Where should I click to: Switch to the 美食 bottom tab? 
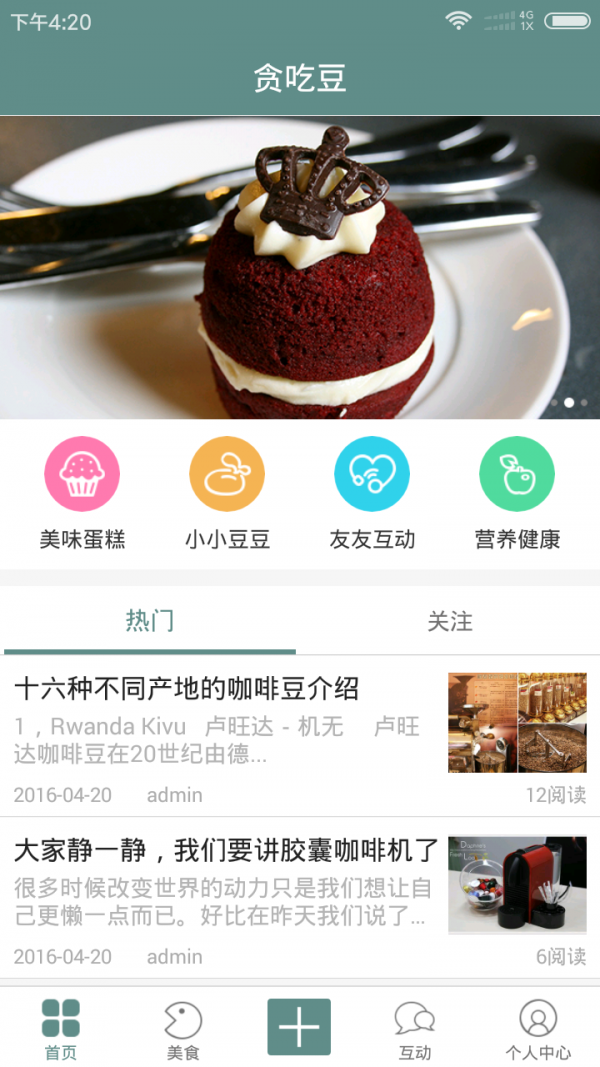pos(183,1028)
